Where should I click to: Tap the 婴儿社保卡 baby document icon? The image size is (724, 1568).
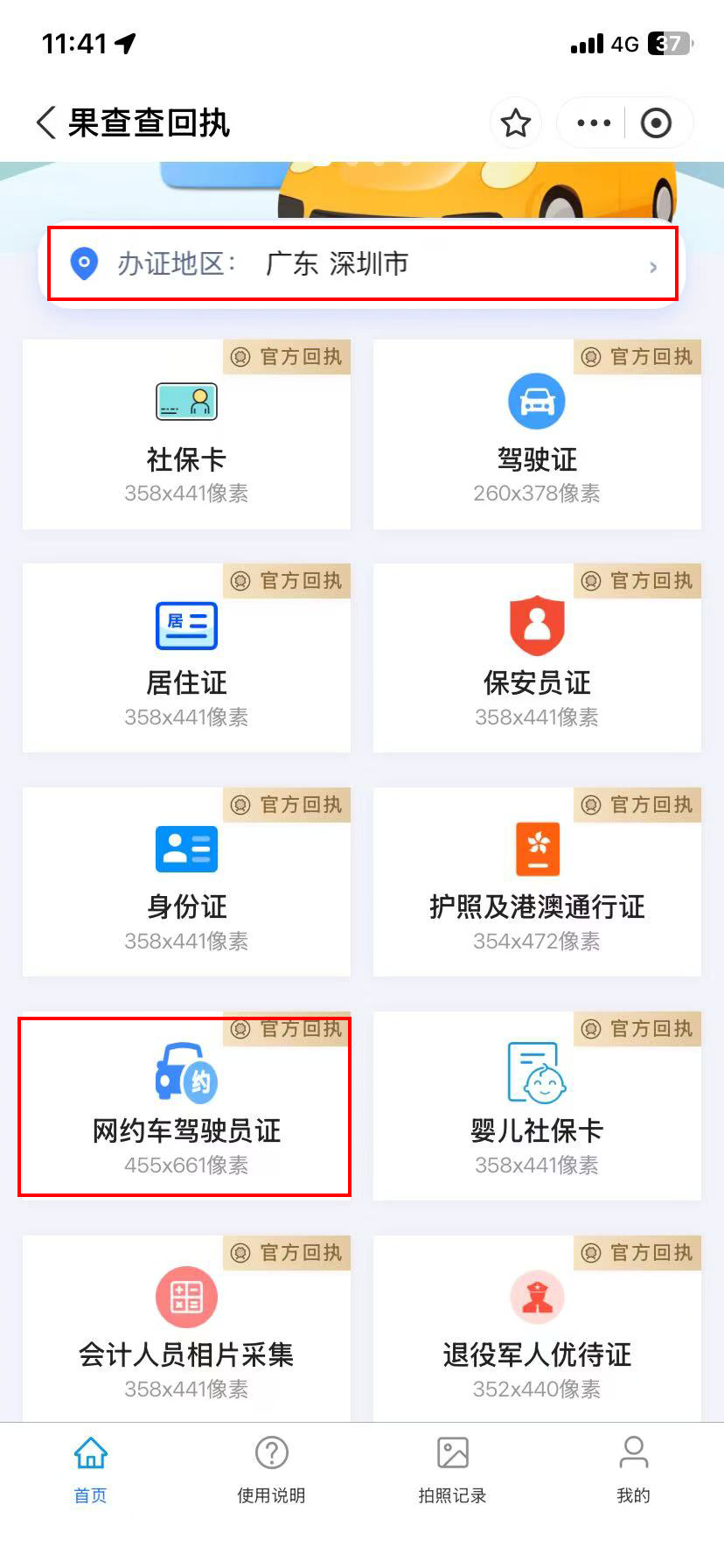point(536,1074)
